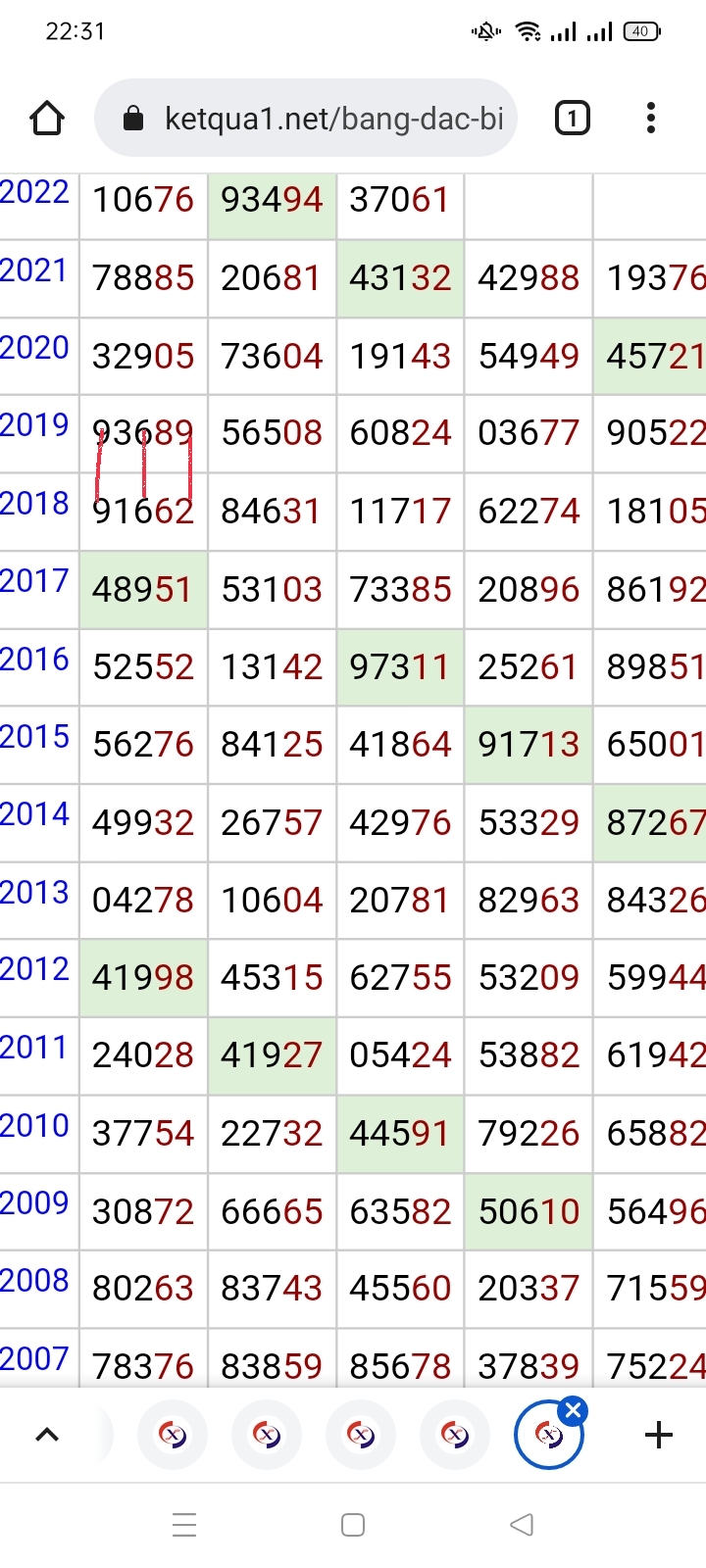Open the 2010 year link

pyautogui.click(x=35, y=1126)
